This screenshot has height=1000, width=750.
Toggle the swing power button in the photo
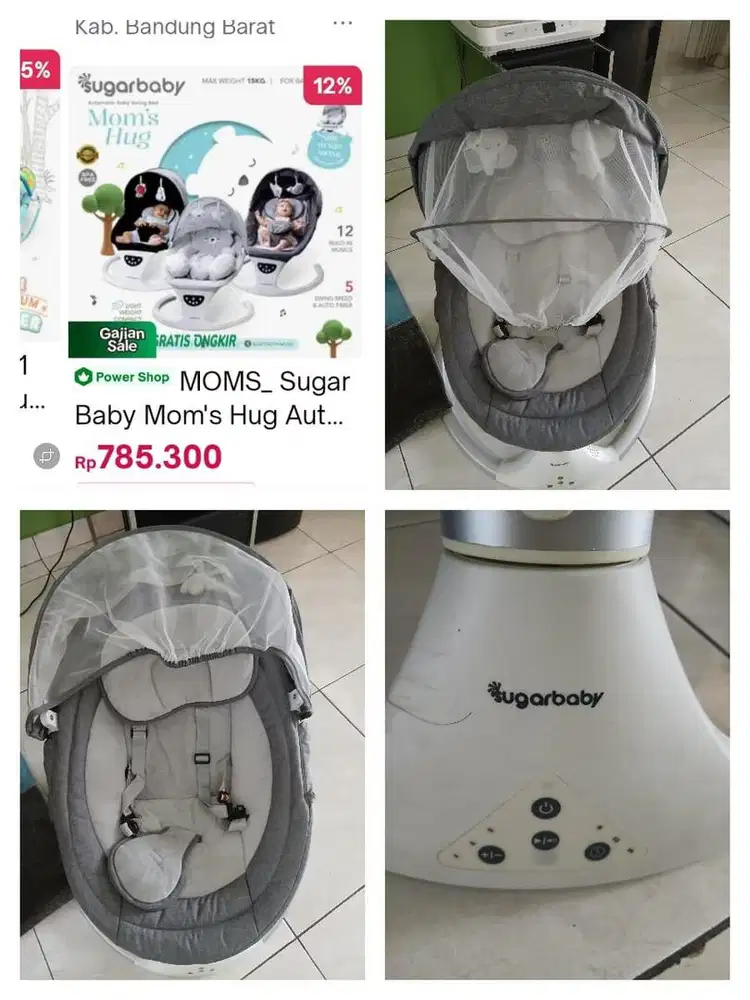tap(543, 808)
